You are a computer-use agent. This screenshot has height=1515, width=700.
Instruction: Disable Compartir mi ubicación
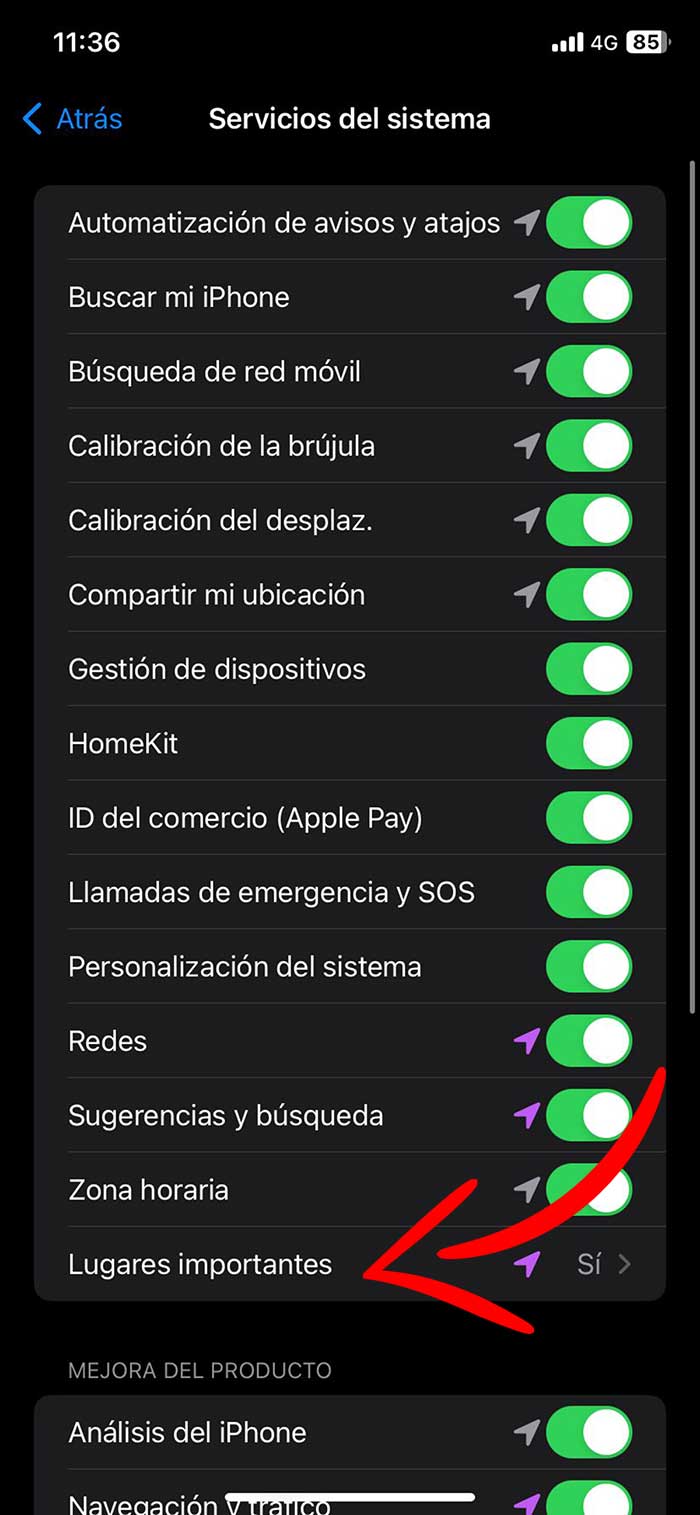589,594
